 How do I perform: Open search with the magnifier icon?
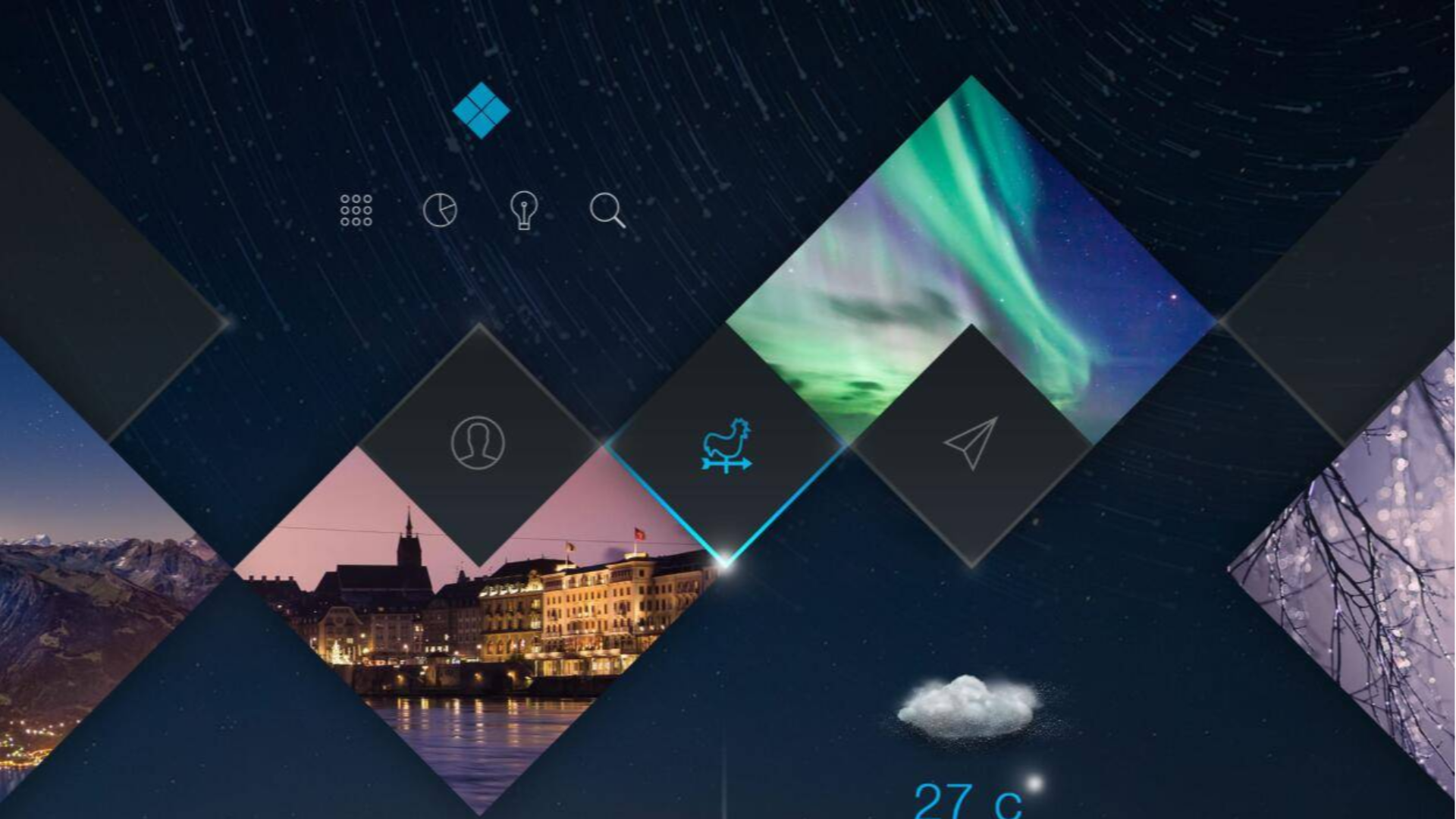607,210
